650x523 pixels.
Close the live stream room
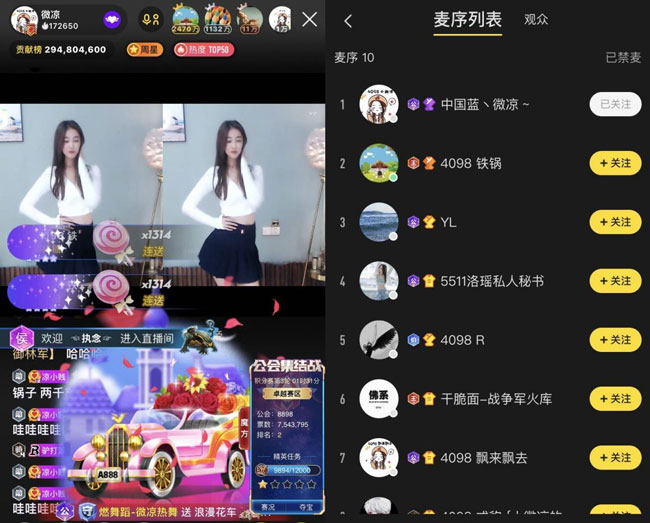coord(310,19)
